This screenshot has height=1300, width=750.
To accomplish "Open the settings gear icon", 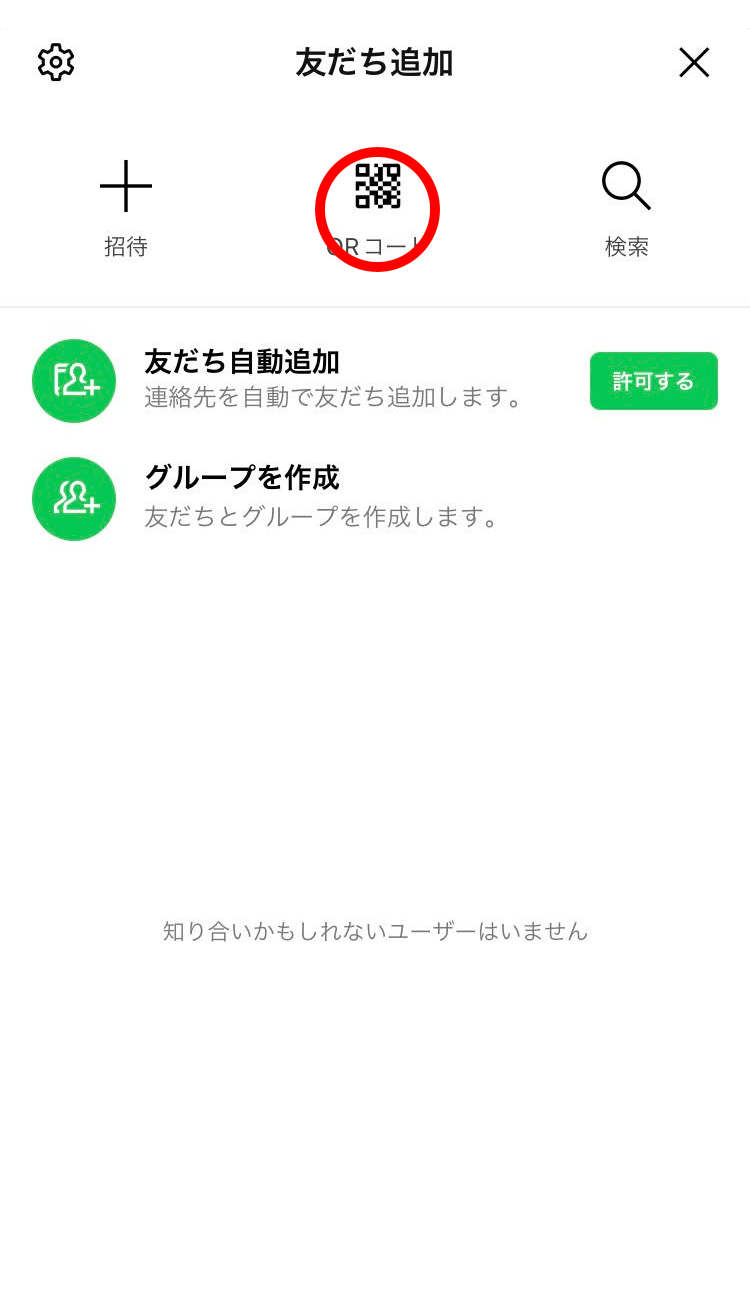I will click(x=56, y=62).
